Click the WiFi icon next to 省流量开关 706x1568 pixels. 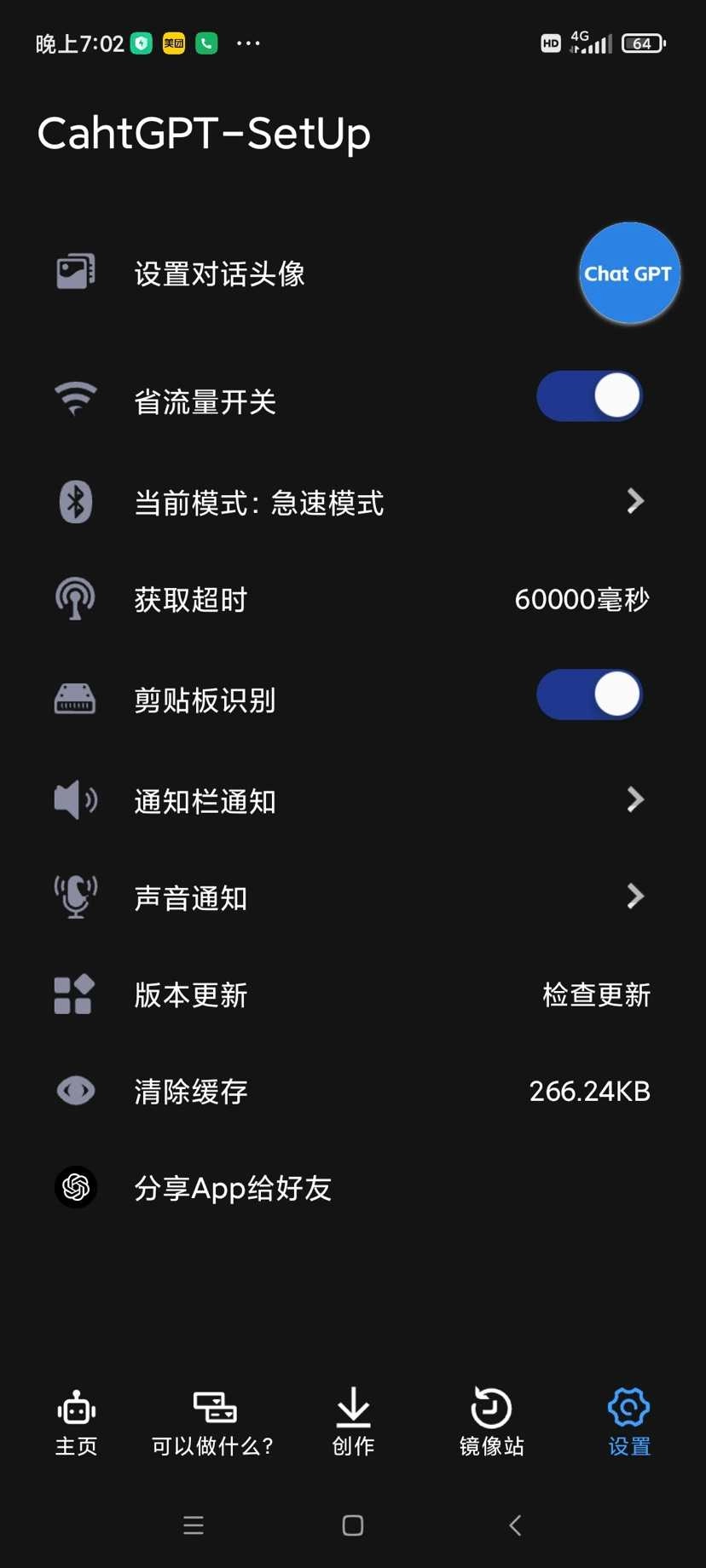coord(75,397)
